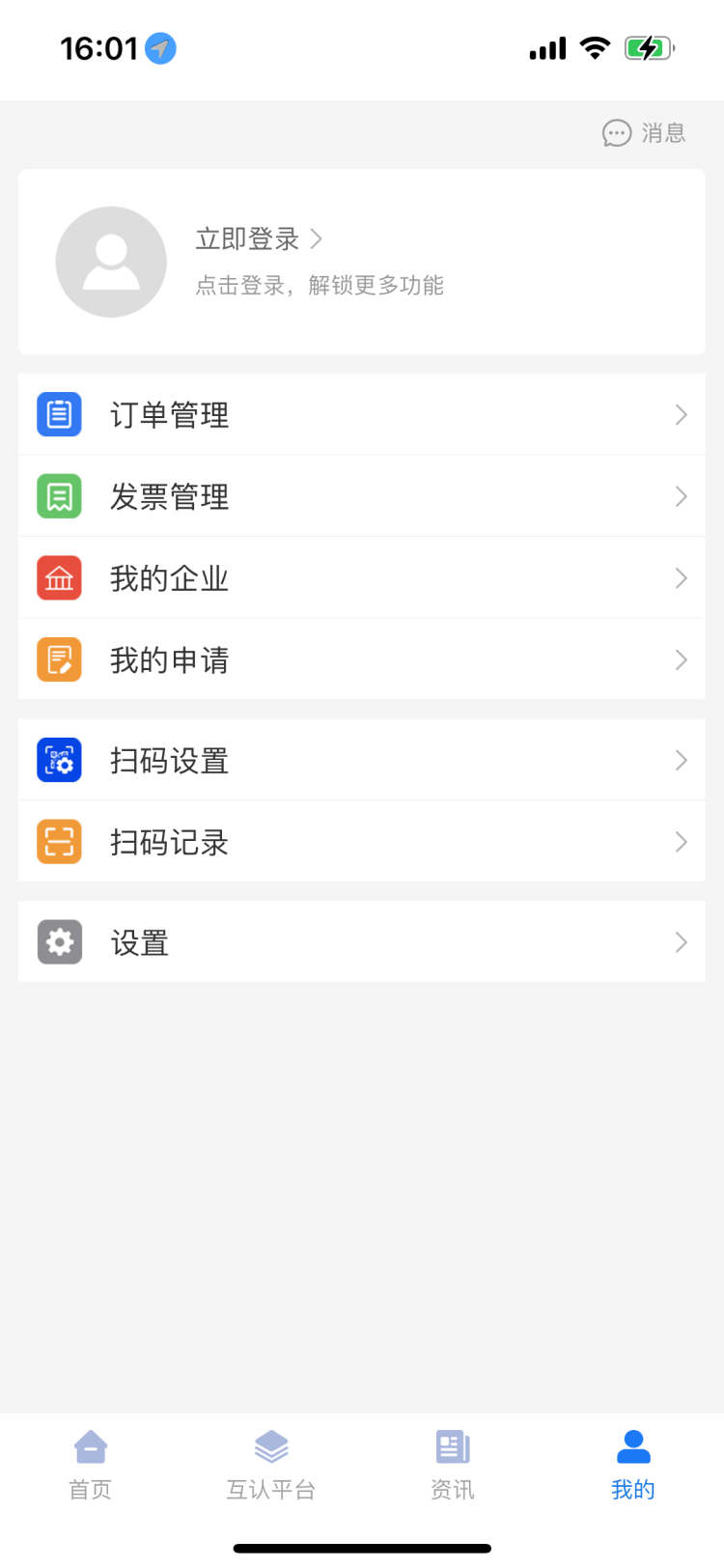Click the gray profile avatar placeholder
This screenshot has width=724, height=1568.
pyautogui.click(x=111, y=262)
